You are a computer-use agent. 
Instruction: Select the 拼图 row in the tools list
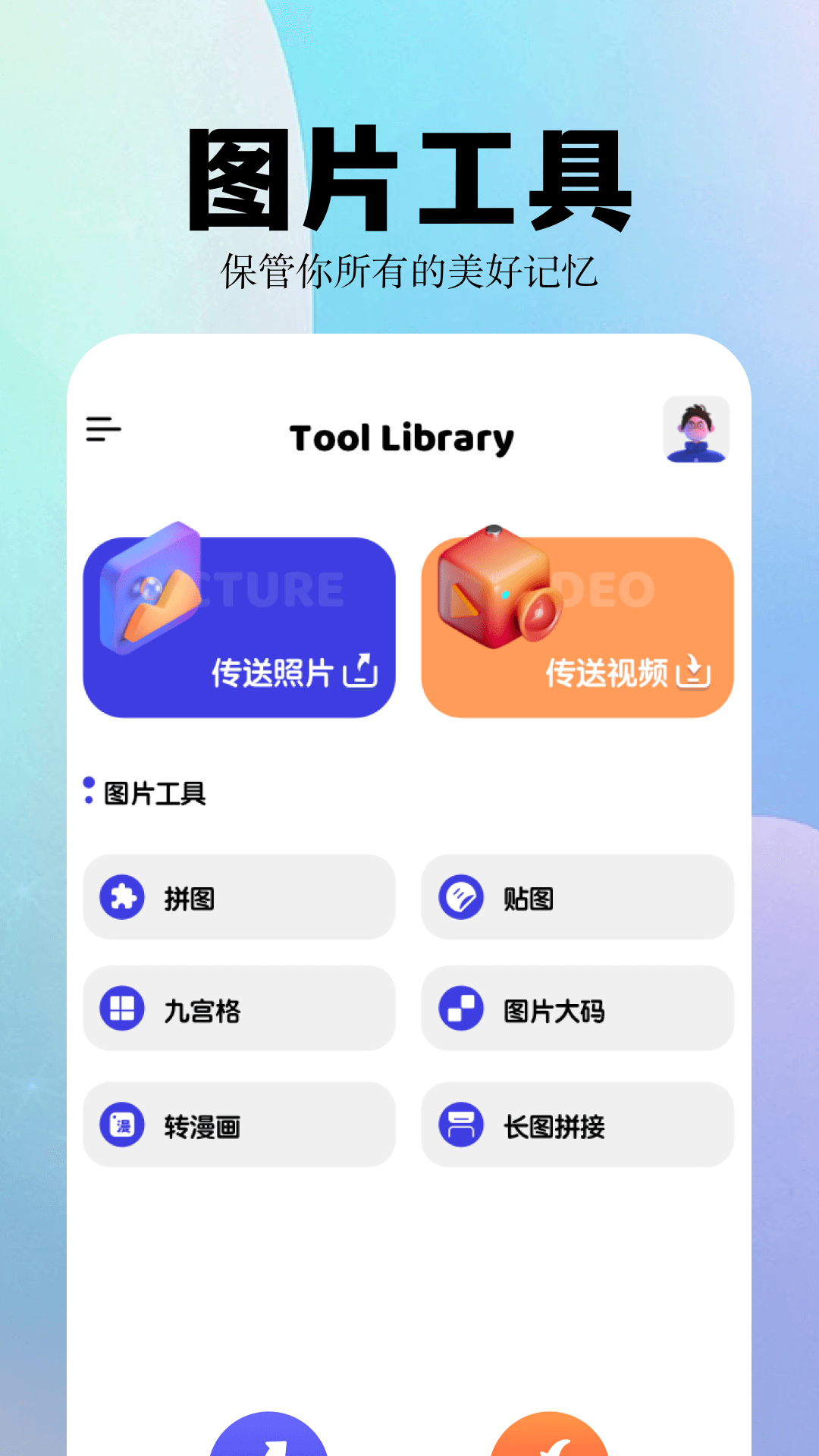[x=240, y=897]
